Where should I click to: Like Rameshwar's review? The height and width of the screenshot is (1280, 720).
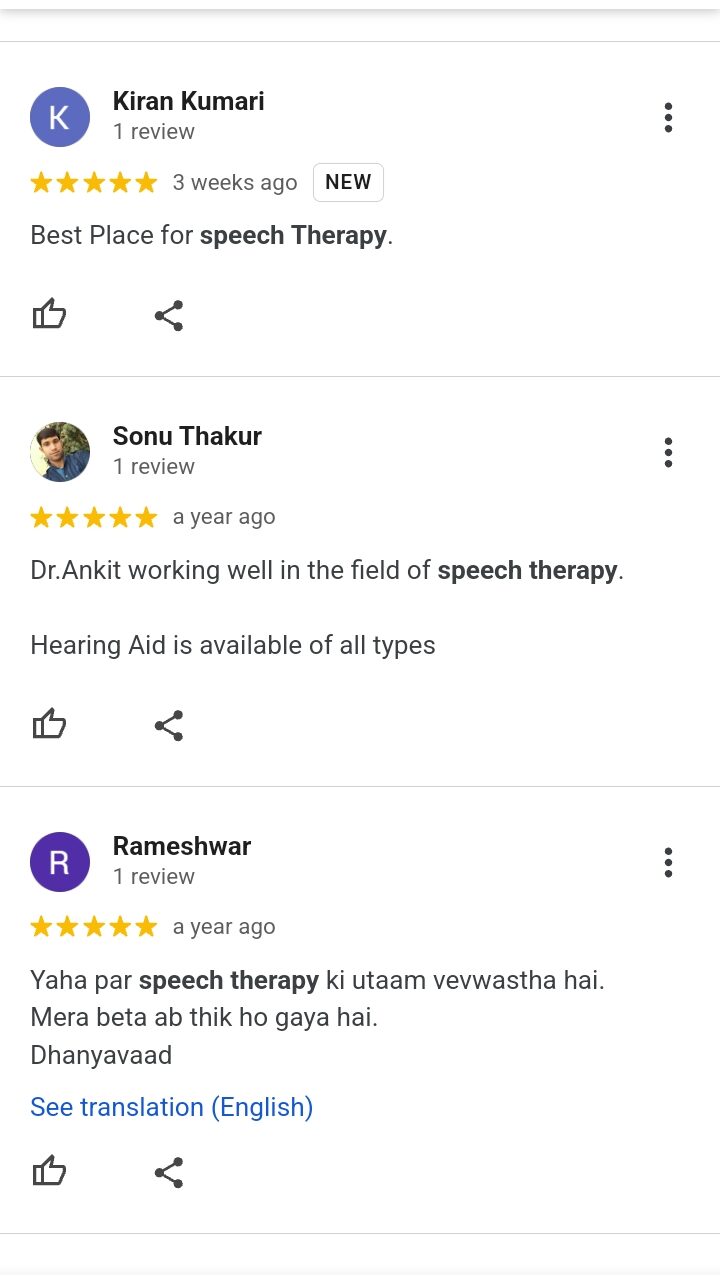click(x=49, y=1172)
